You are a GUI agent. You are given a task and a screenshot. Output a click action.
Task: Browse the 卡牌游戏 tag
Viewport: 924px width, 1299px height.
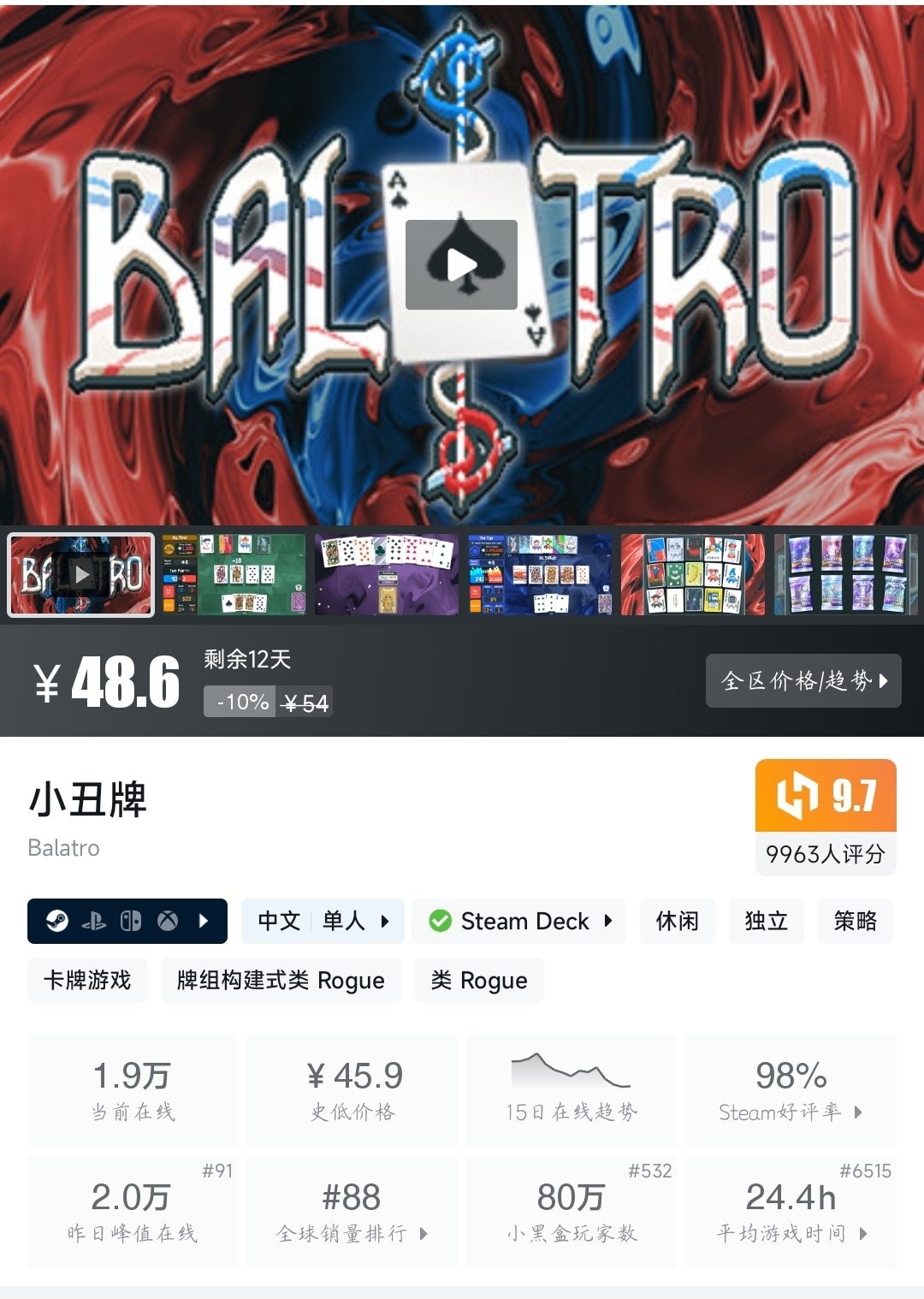pyautogui.click(x=87, y=980)
